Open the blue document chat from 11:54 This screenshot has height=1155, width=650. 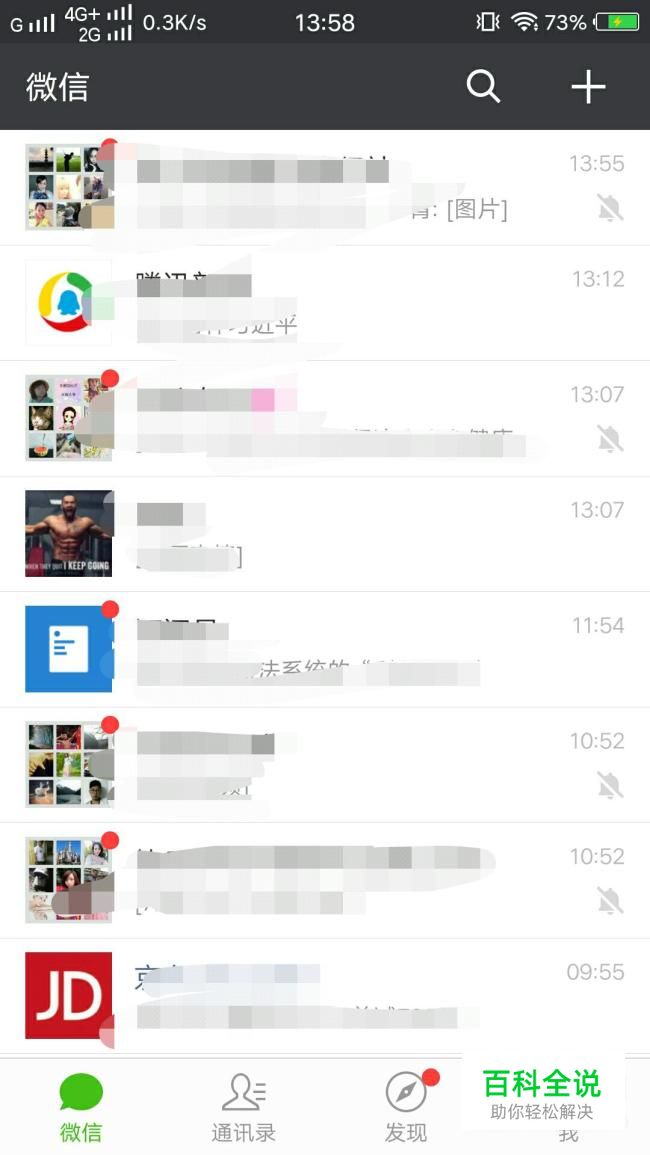click(x=325, y=649)
